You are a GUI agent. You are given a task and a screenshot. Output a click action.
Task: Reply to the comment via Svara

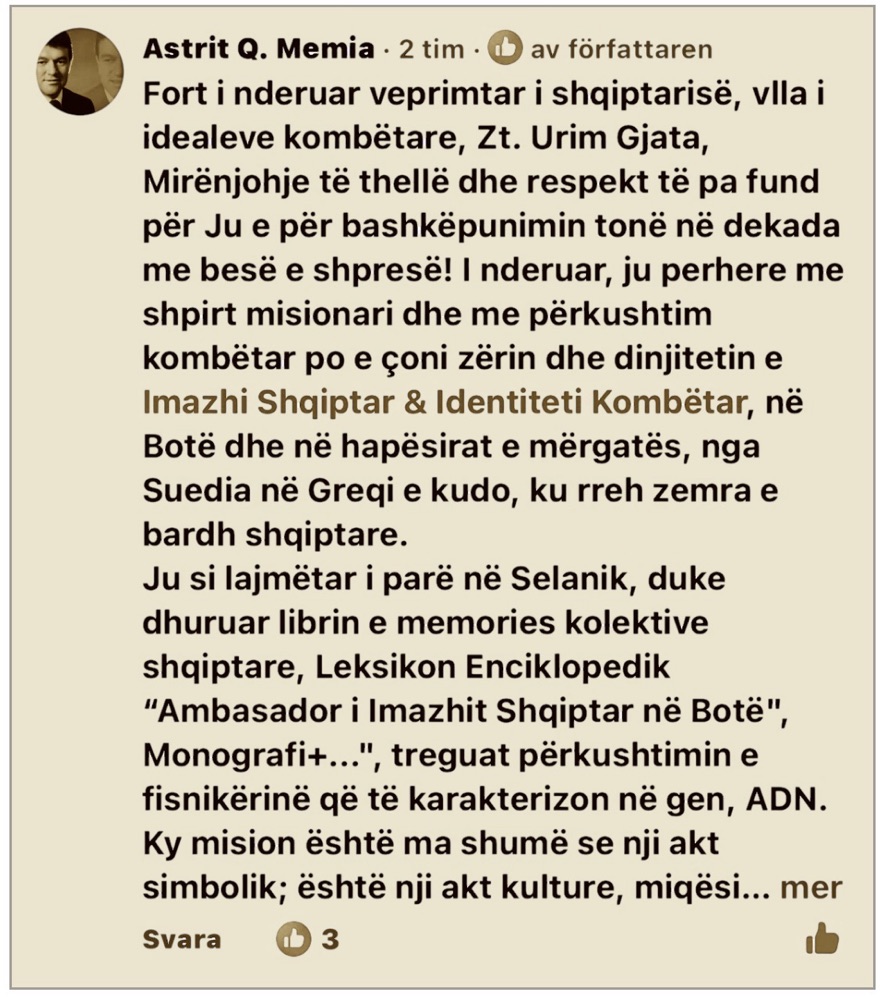(182, 940)
